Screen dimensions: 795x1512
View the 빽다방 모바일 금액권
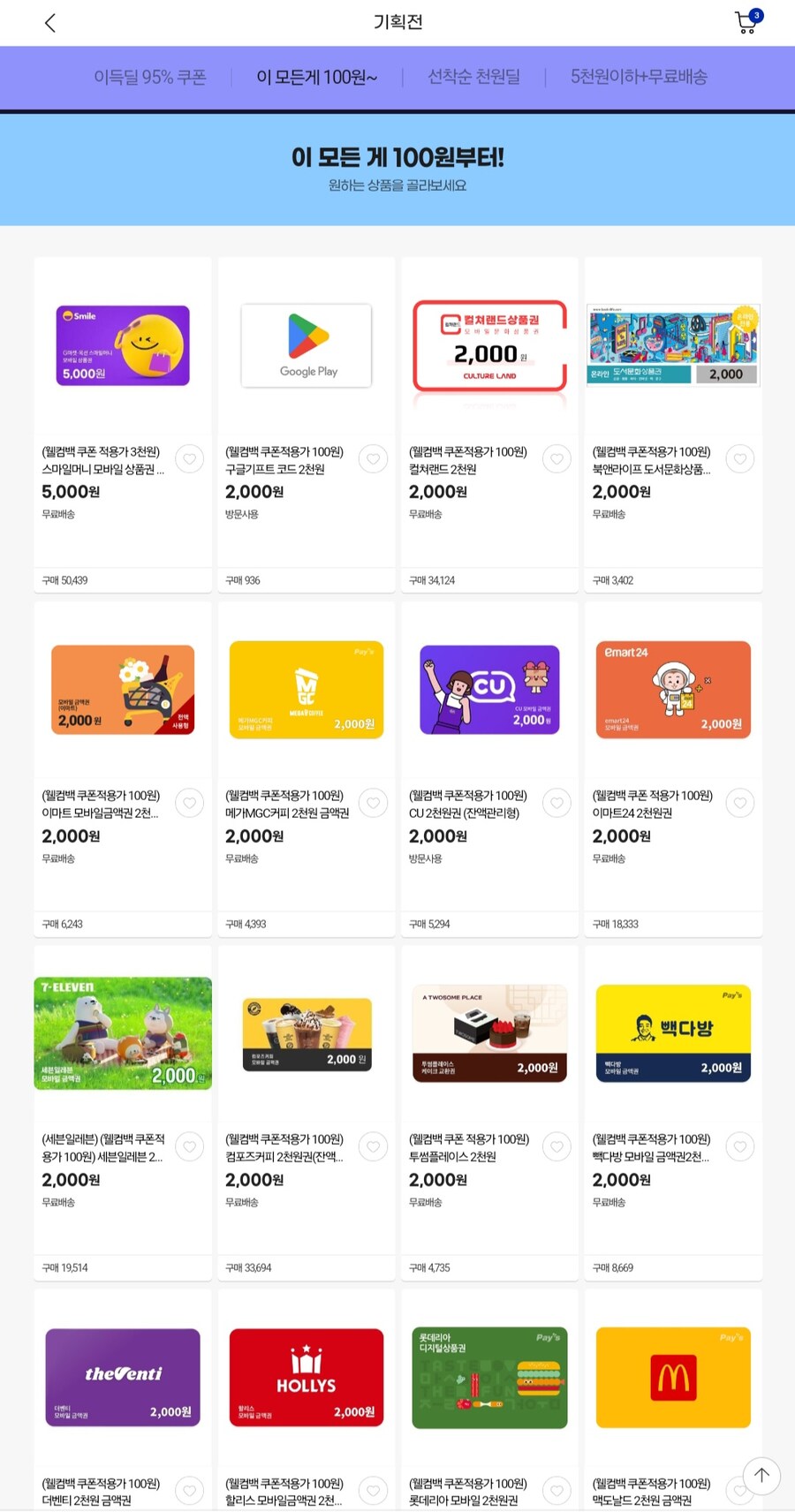(x=673, y=1033)
